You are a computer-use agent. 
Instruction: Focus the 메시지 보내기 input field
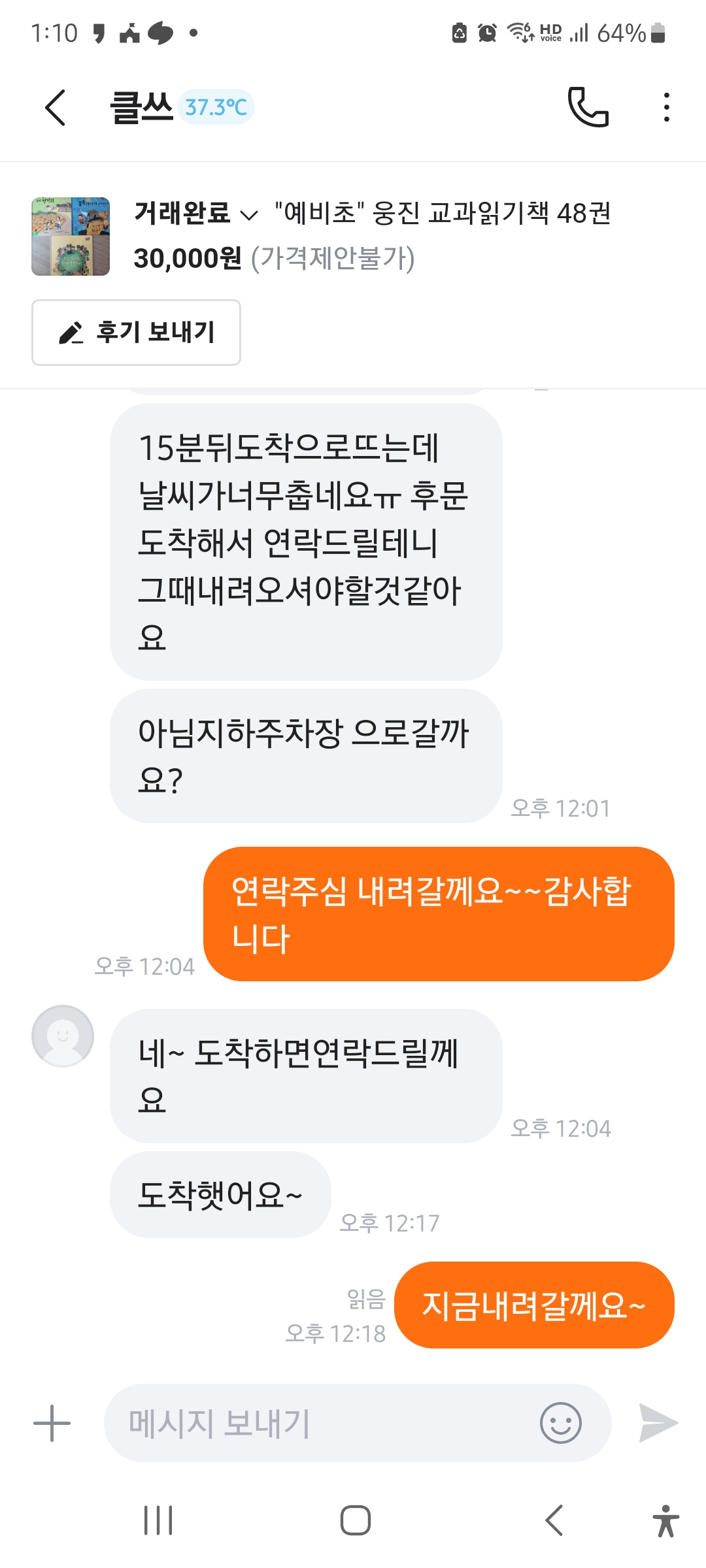(x=320, y=1423)
